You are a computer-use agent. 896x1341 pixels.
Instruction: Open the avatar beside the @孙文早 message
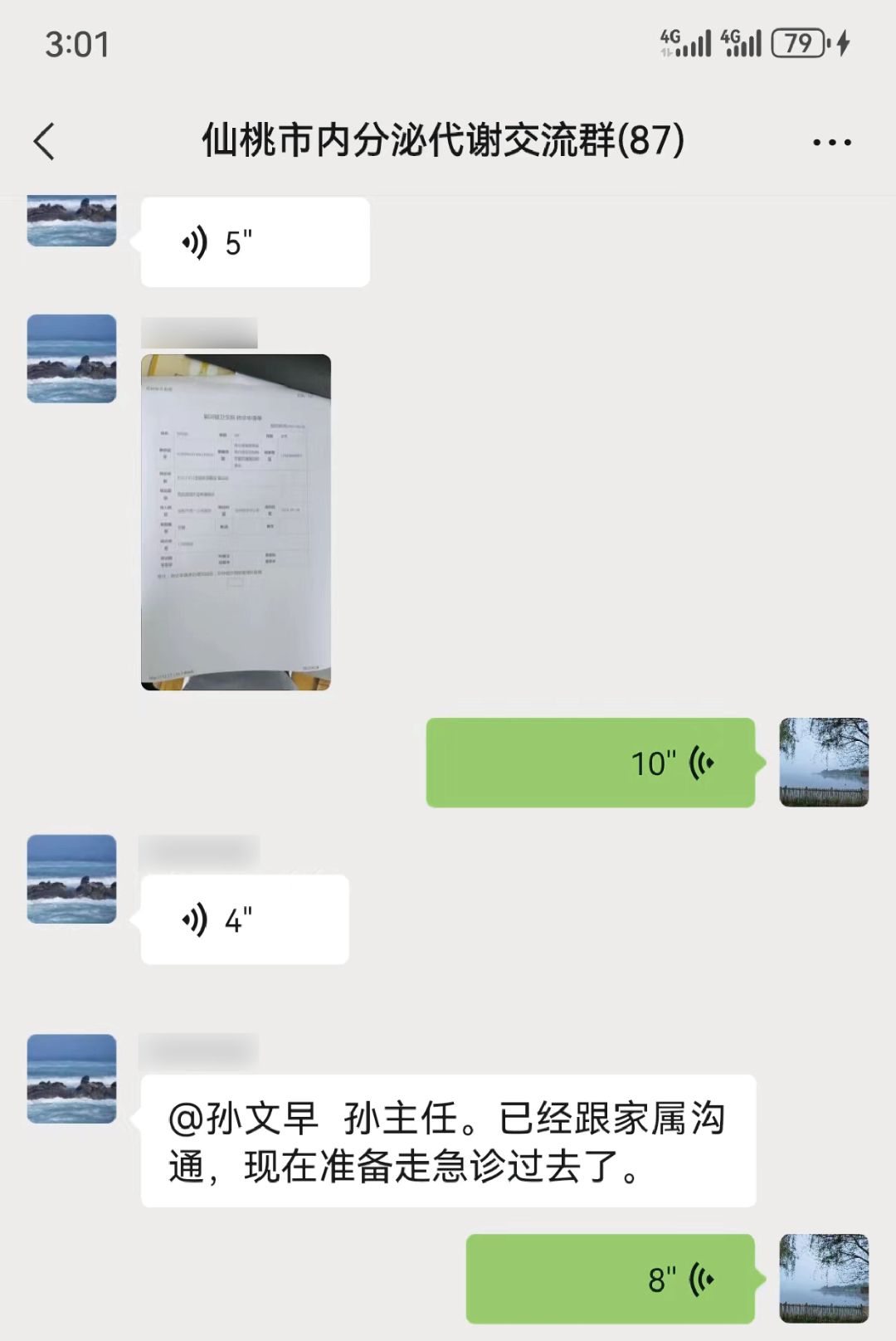tap(72, 1079)
